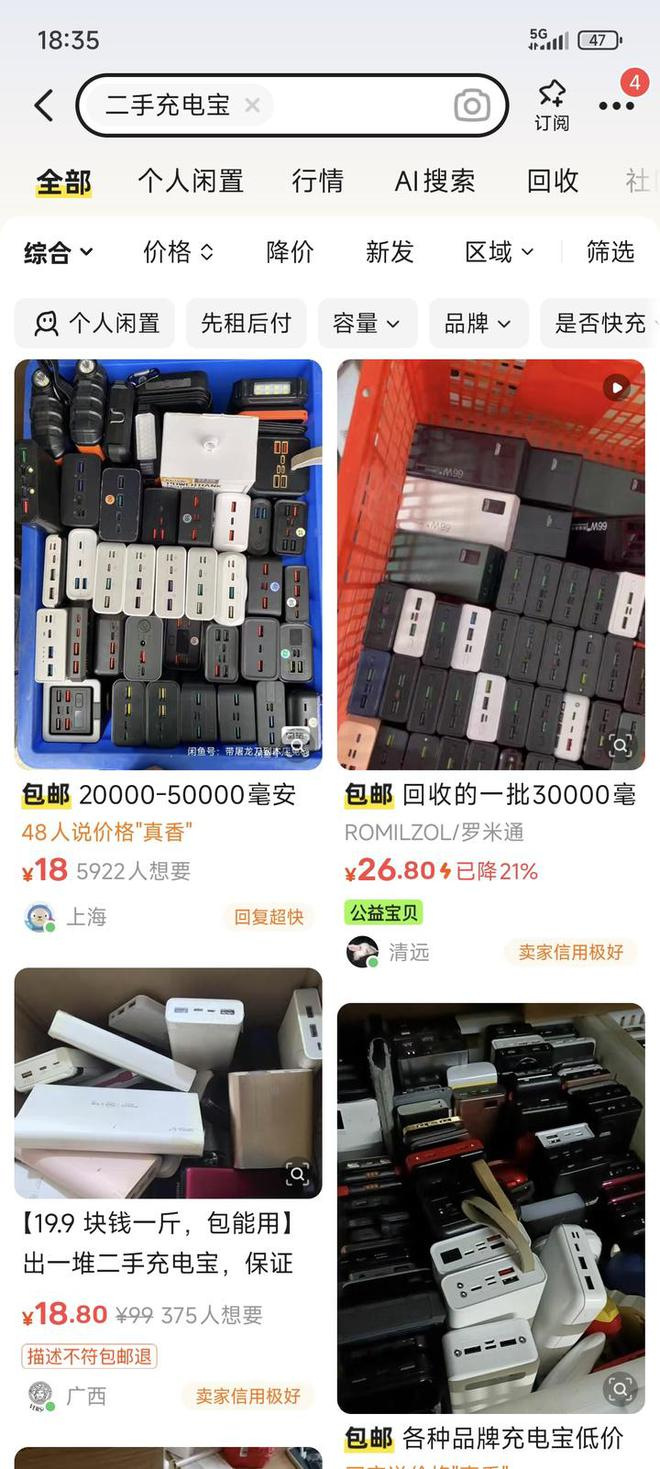
Task: Go back using the arrow icon
Action: (44, 105)
